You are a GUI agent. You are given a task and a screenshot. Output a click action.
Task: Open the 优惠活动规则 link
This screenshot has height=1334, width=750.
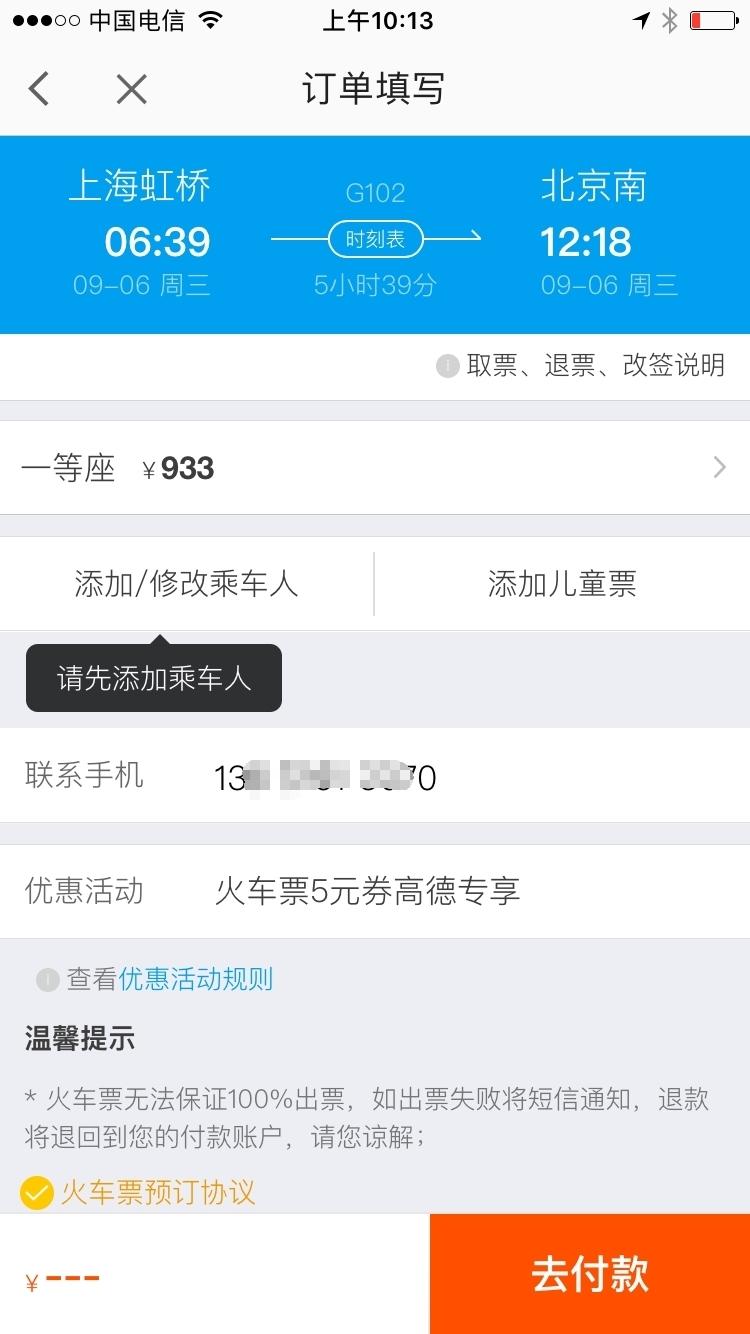[x=197, y=980]
